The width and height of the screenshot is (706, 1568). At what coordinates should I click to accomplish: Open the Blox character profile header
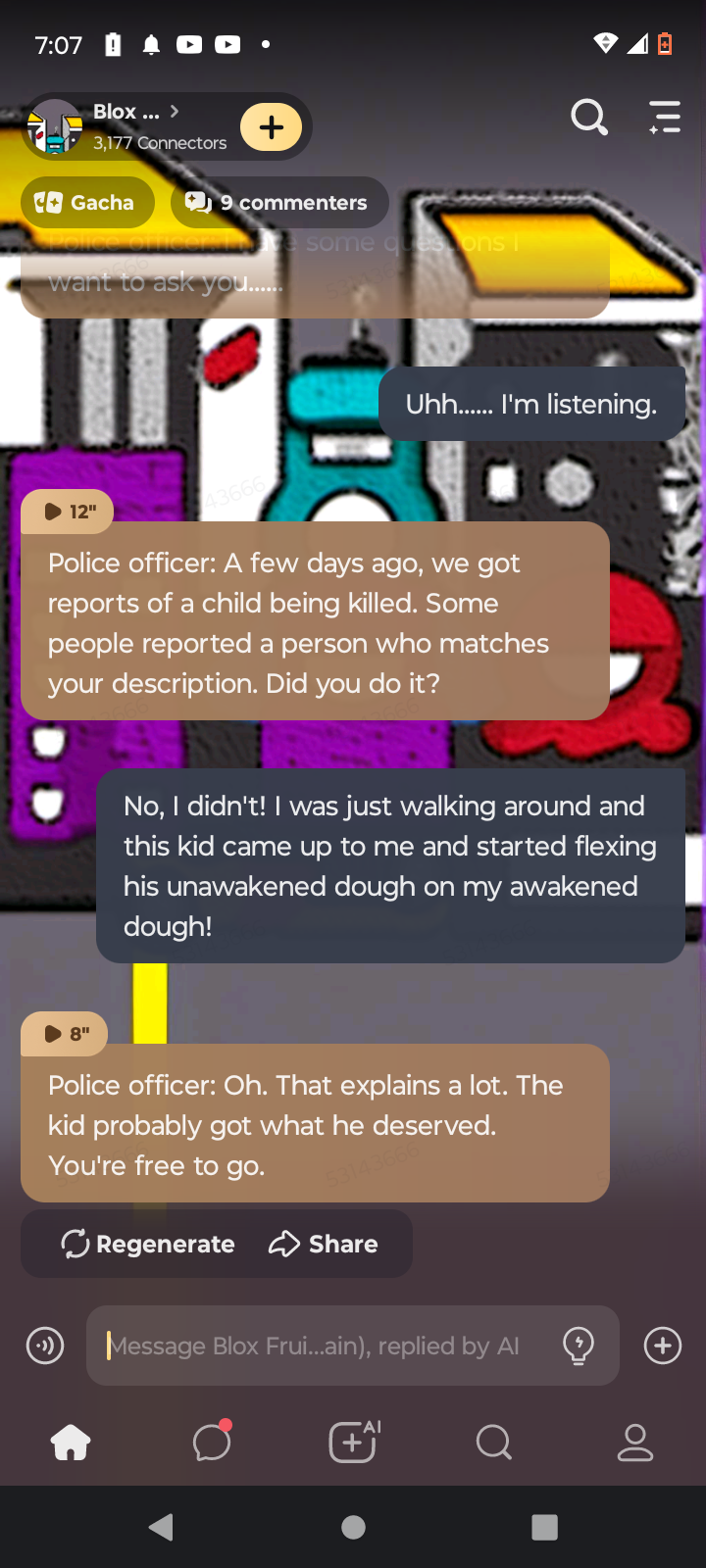[x=132, y=126]
